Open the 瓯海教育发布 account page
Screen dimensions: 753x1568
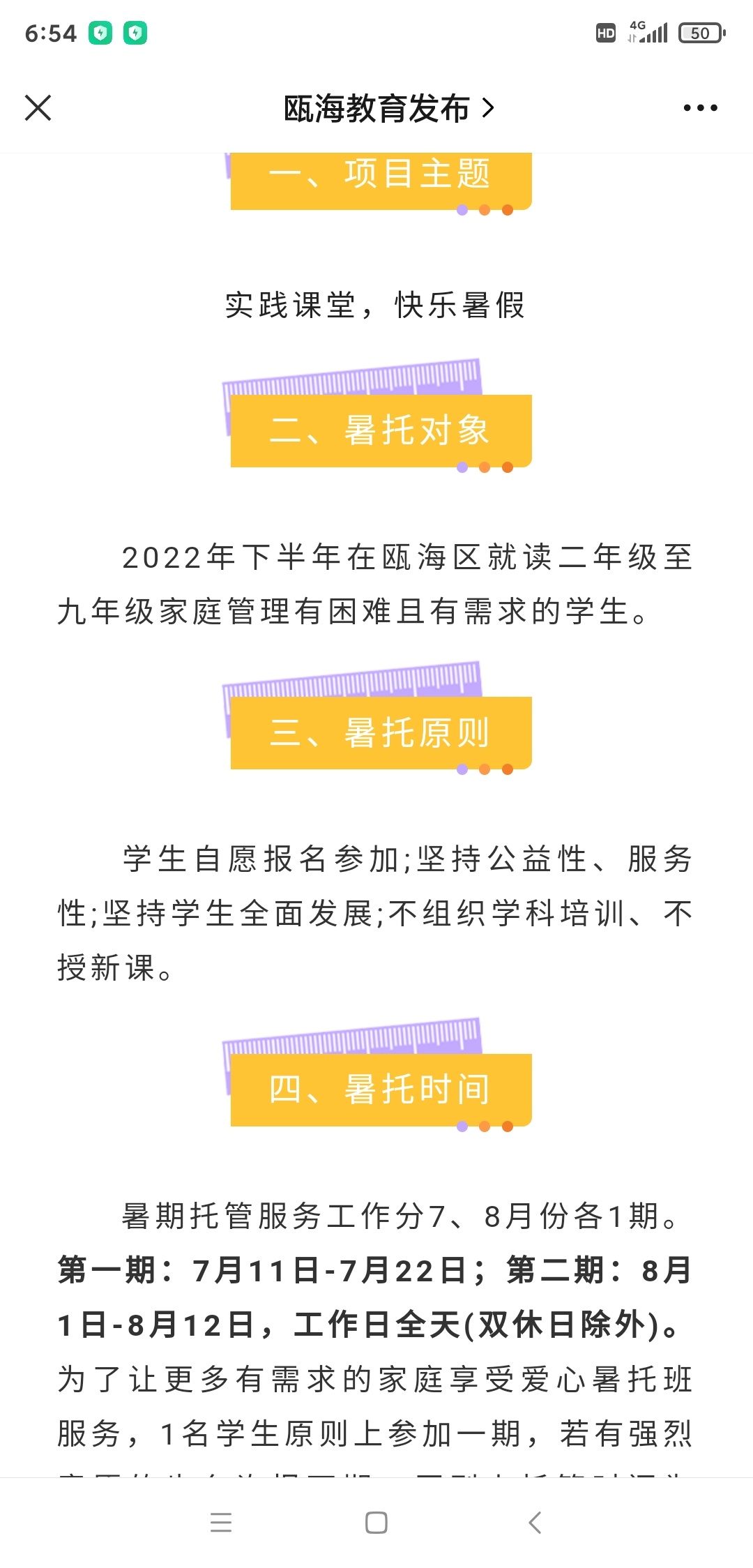[388, 108]
